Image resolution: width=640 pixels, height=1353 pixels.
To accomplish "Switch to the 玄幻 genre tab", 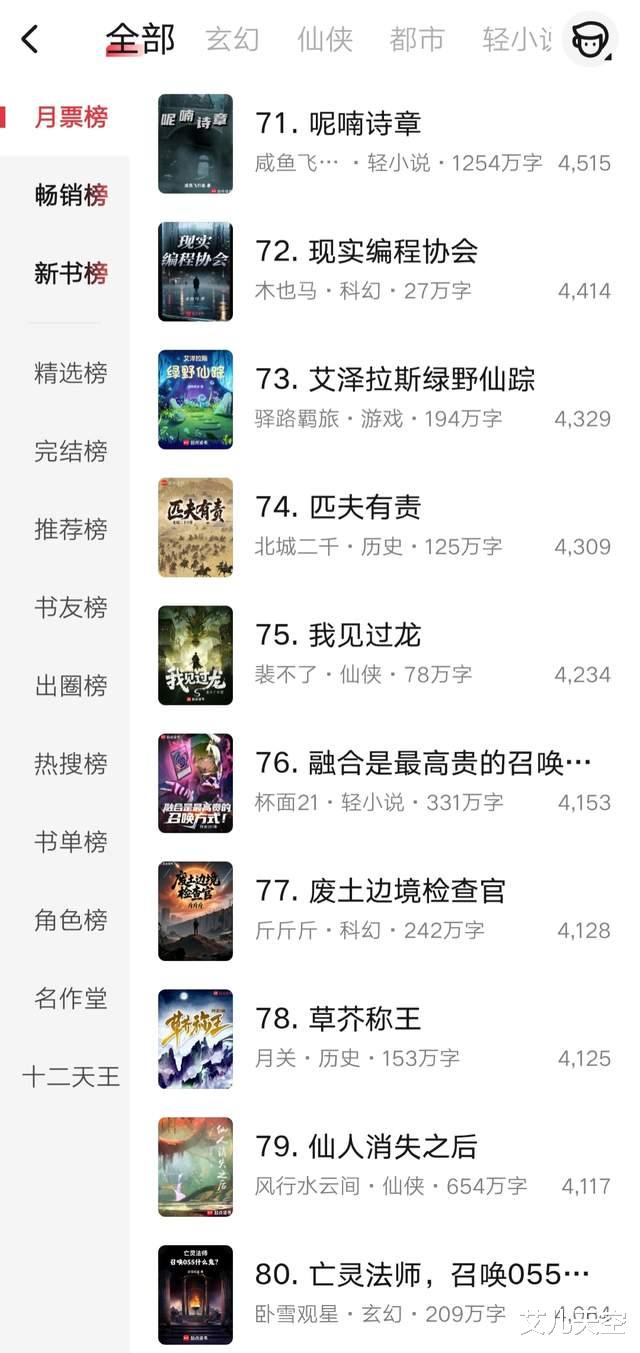I will click(232, 40).
